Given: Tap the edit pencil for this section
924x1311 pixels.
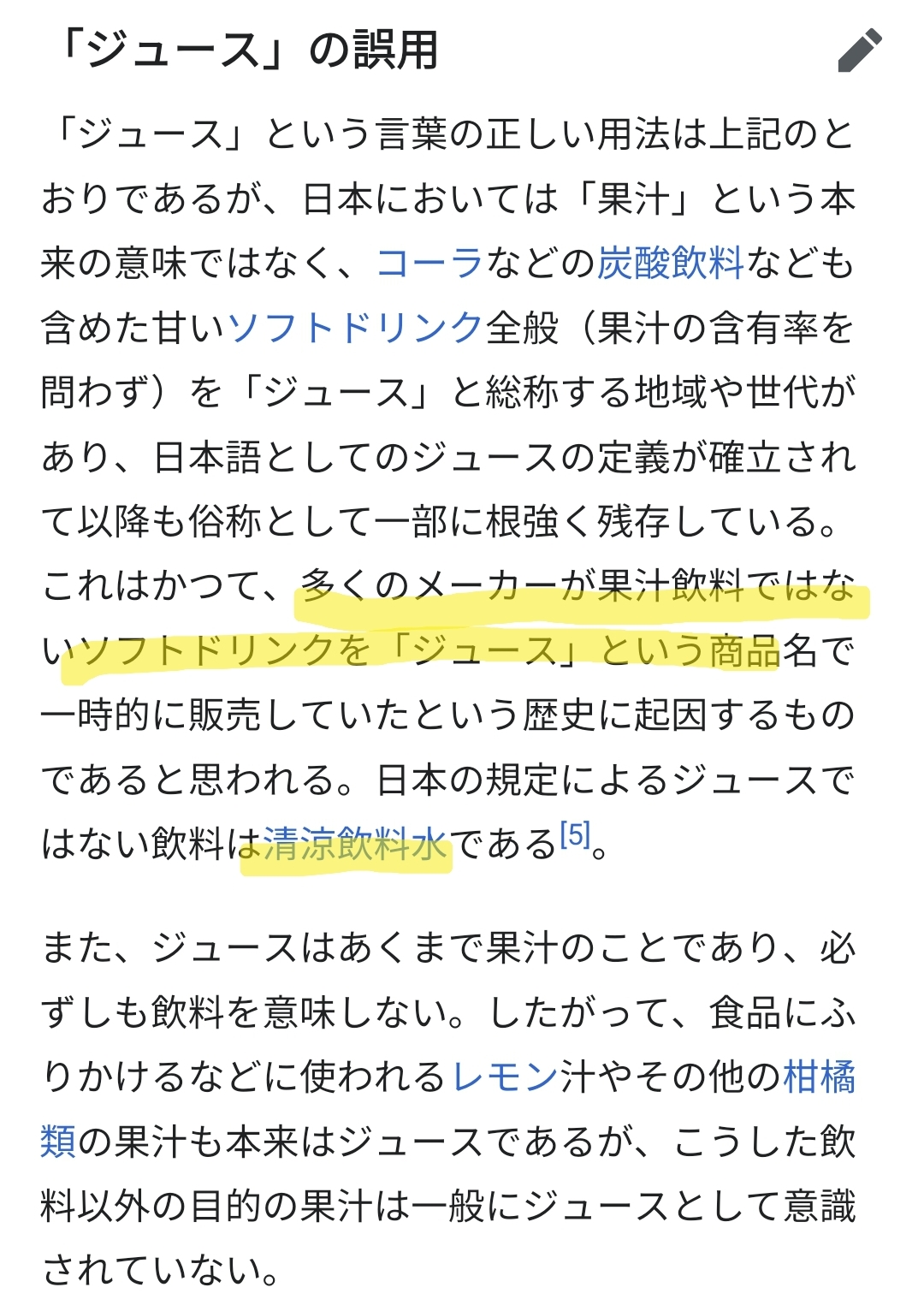Looking at the screenshot, I should coord(859,50).
